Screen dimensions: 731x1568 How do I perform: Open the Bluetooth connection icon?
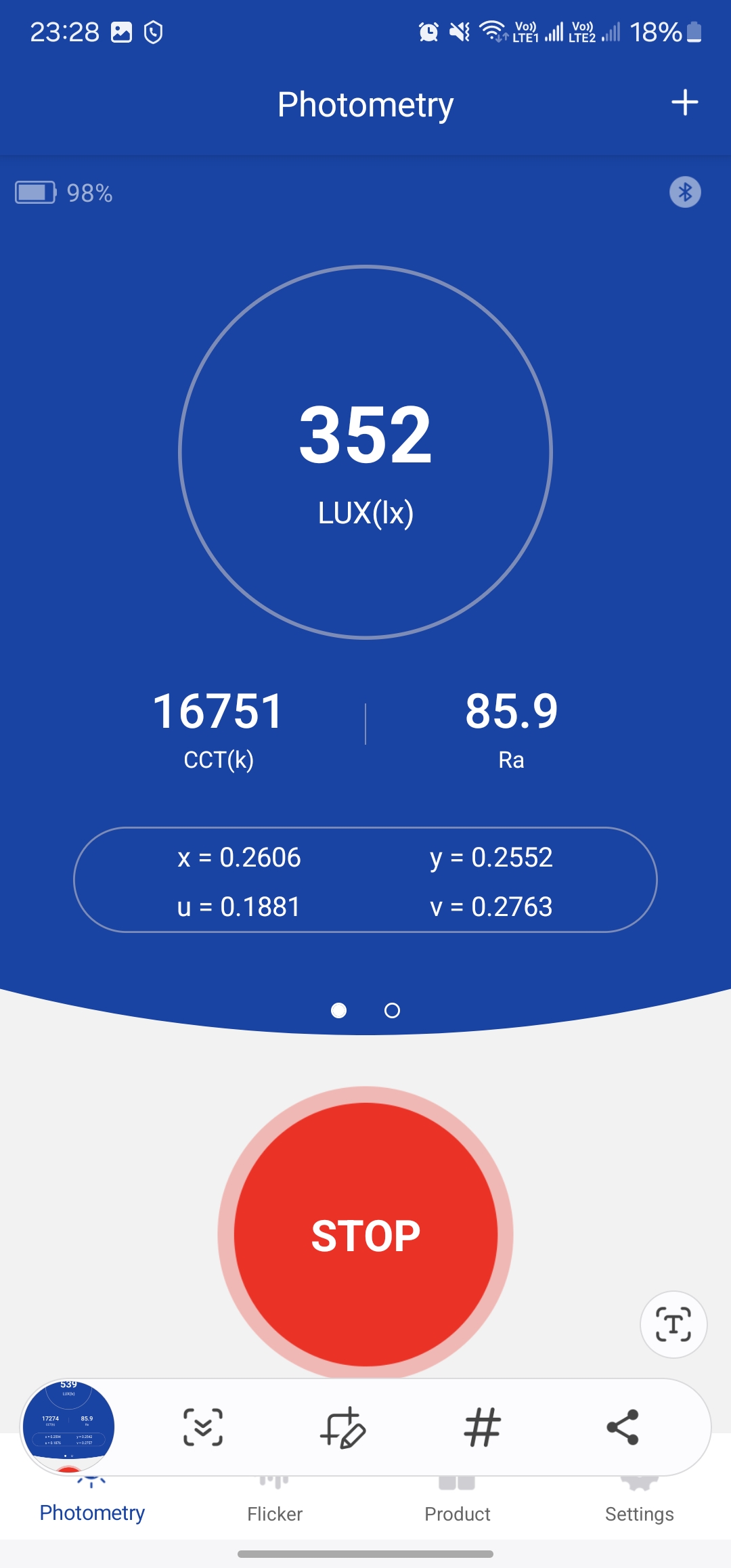685,192
